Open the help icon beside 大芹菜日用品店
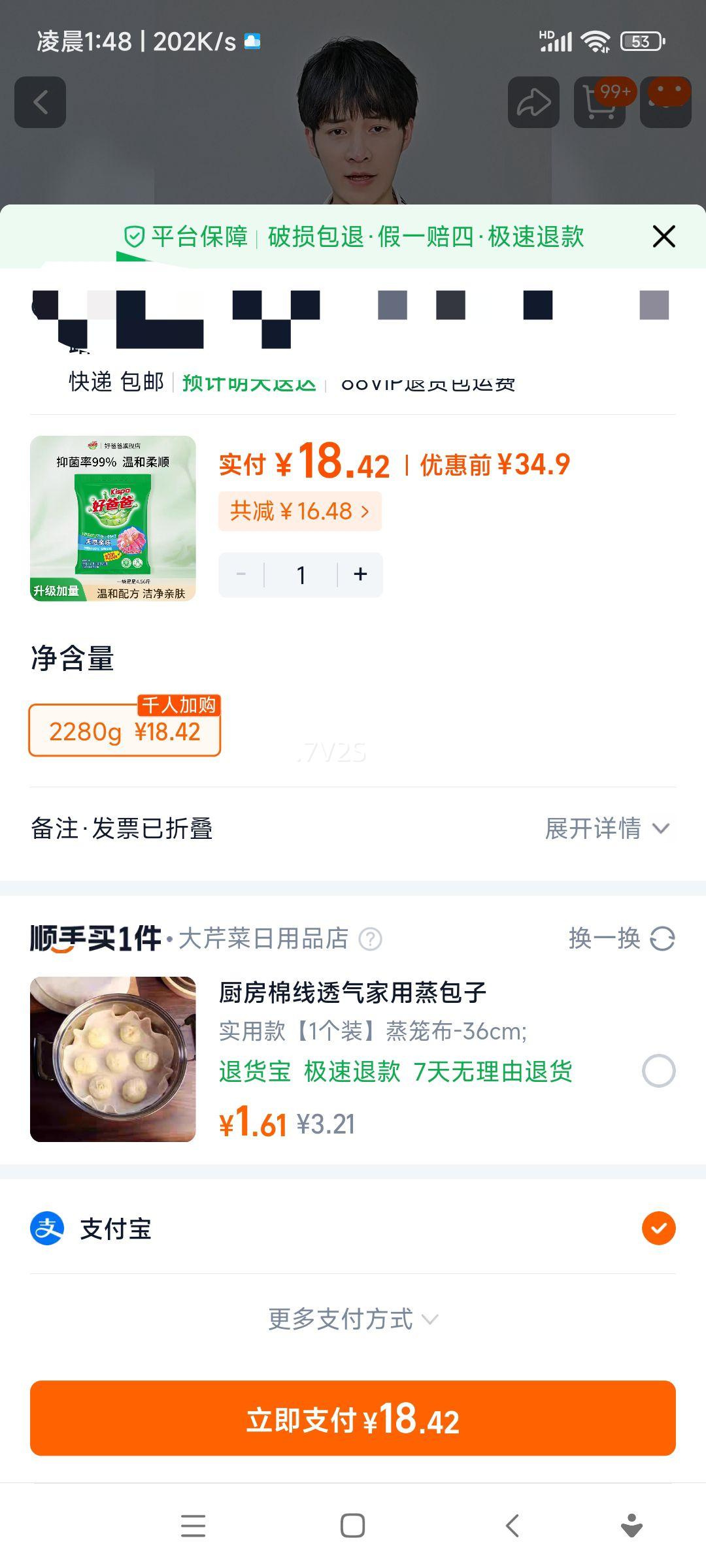706x1568 pixels. pos(371,939)
